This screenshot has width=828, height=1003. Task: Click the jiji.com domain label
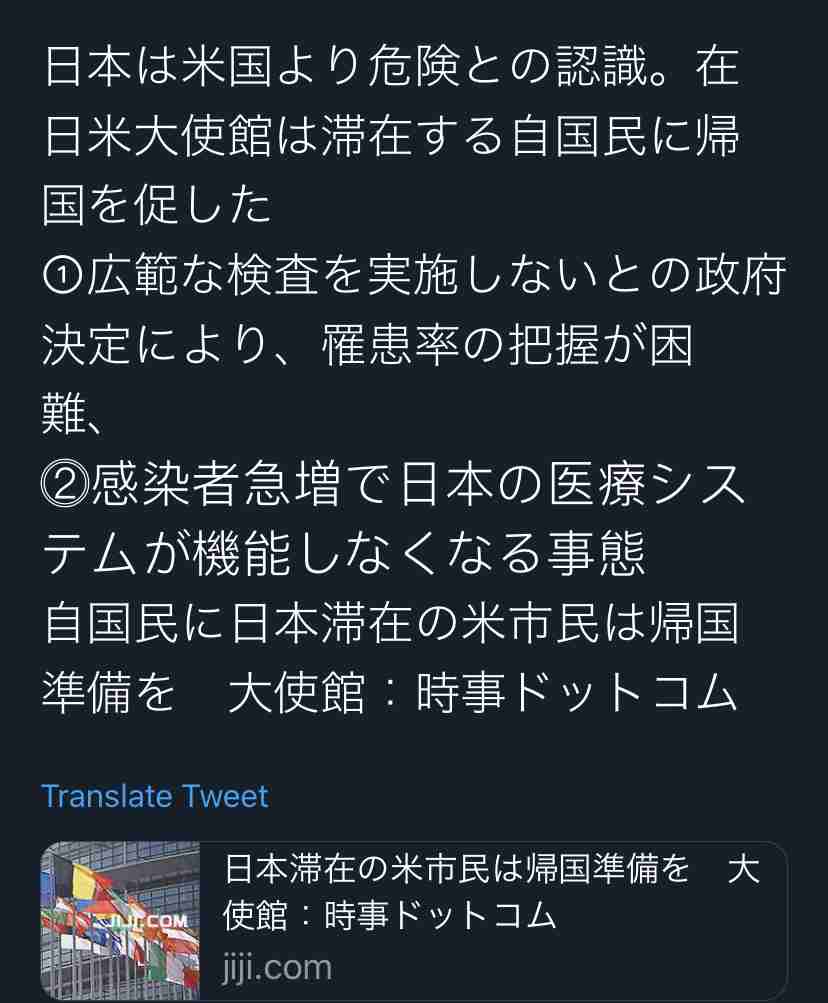[x=274, y=967]
